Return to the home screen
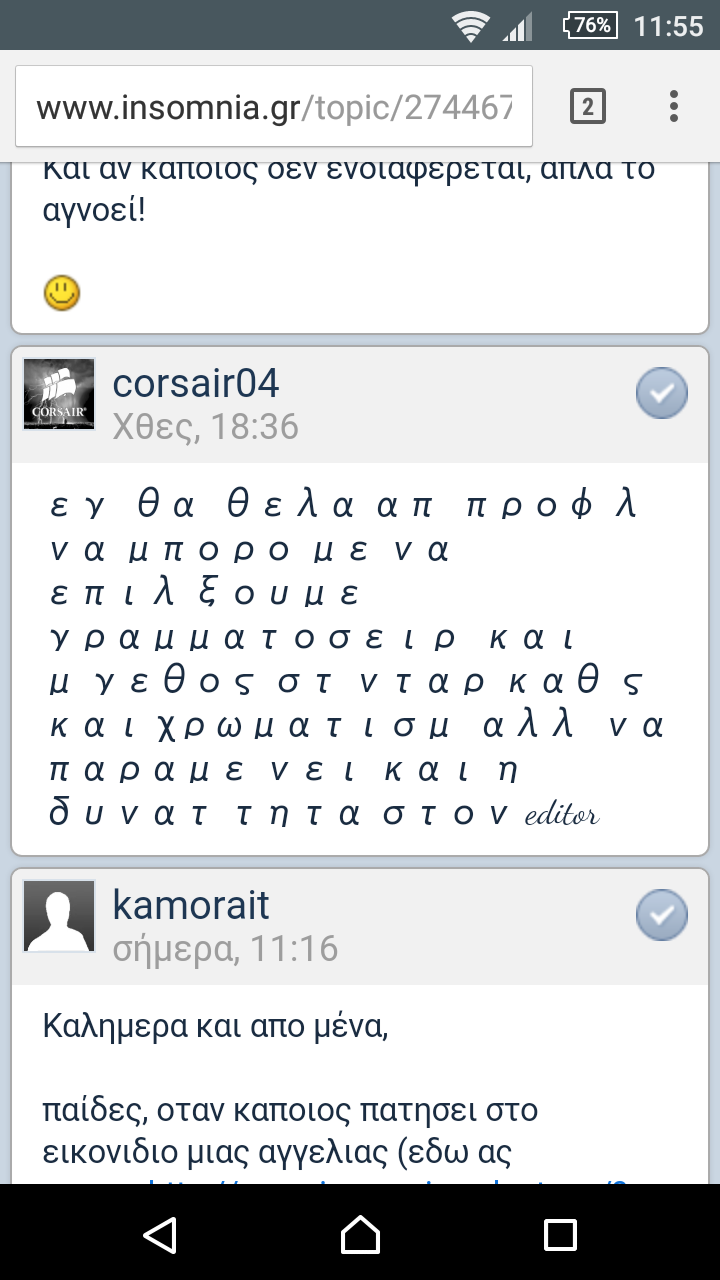 point(360,1234)
